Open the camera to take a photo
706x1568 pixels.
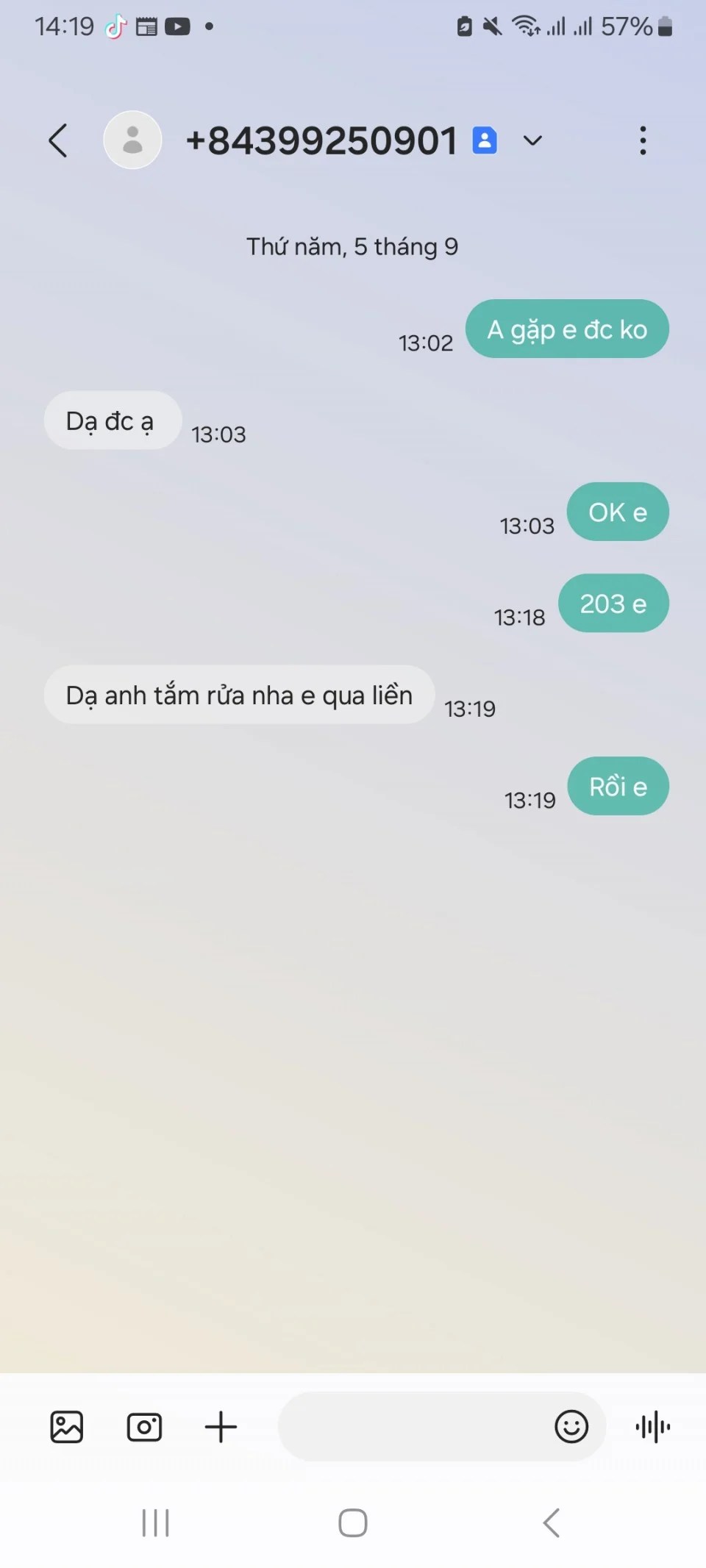point(144,1427)
